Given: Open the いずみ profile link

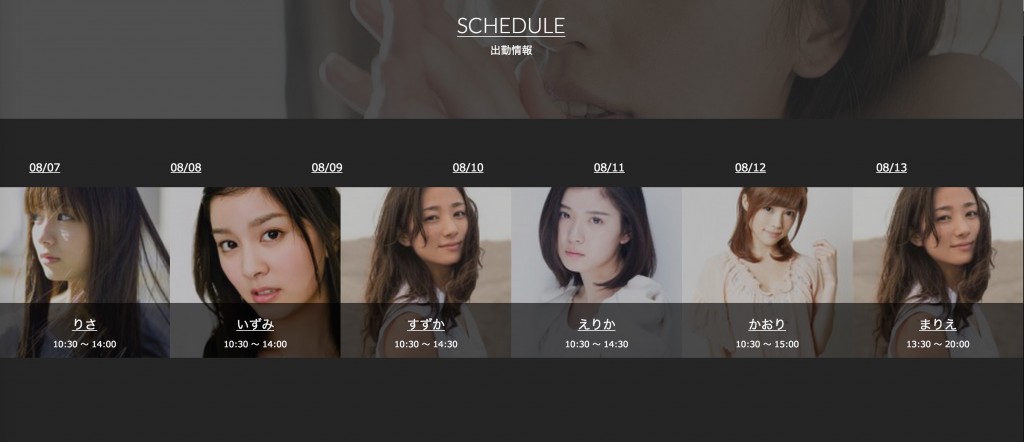Looking at the screenshot, I should (255, 324).
